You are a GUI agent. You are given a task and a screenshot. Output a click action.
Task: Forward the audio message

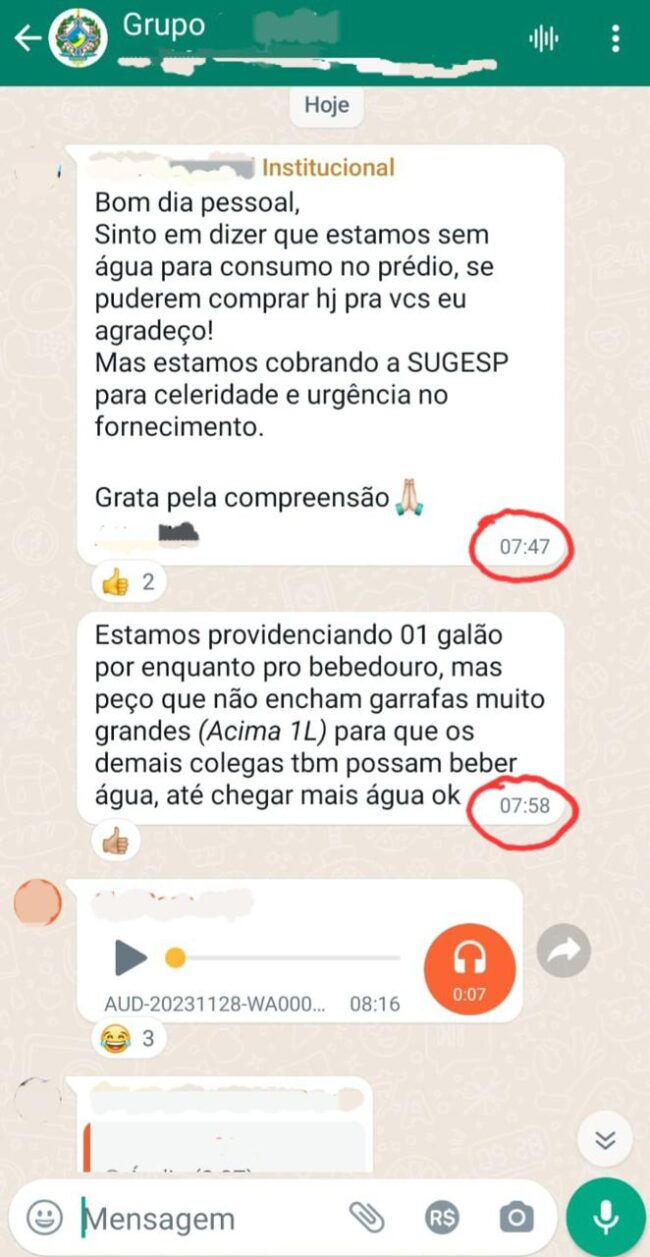click(x=563, y=950)
